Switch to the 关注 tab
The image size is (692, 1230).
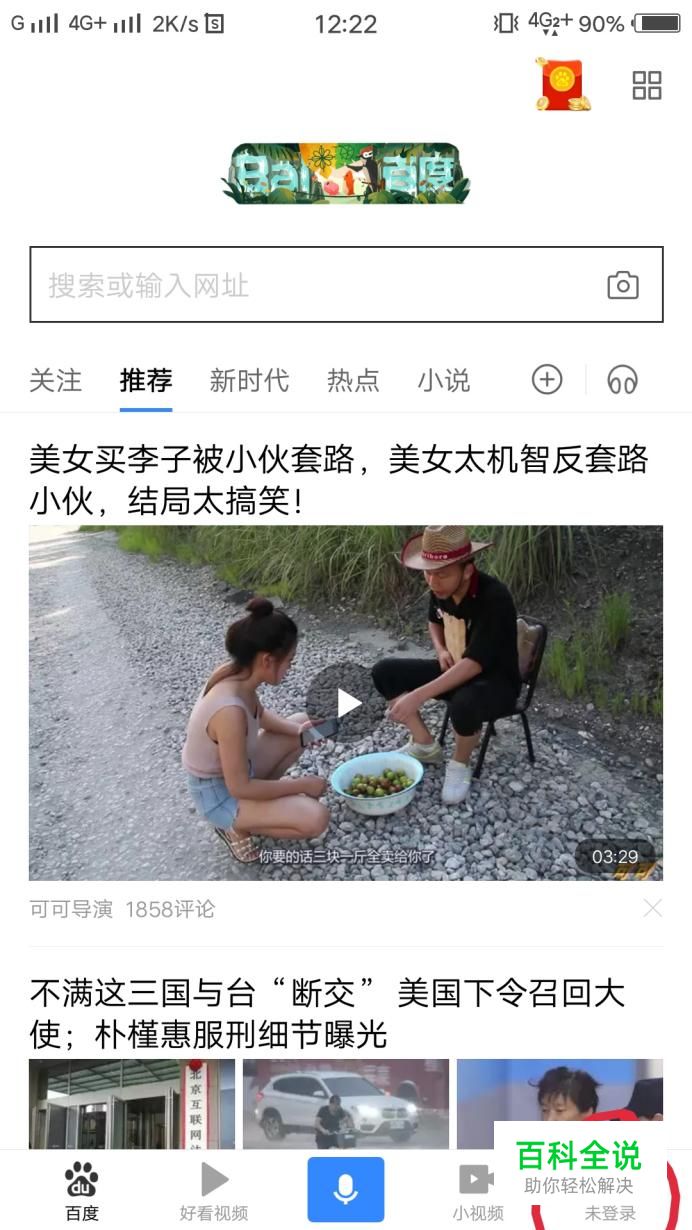[x=56, y=381]
